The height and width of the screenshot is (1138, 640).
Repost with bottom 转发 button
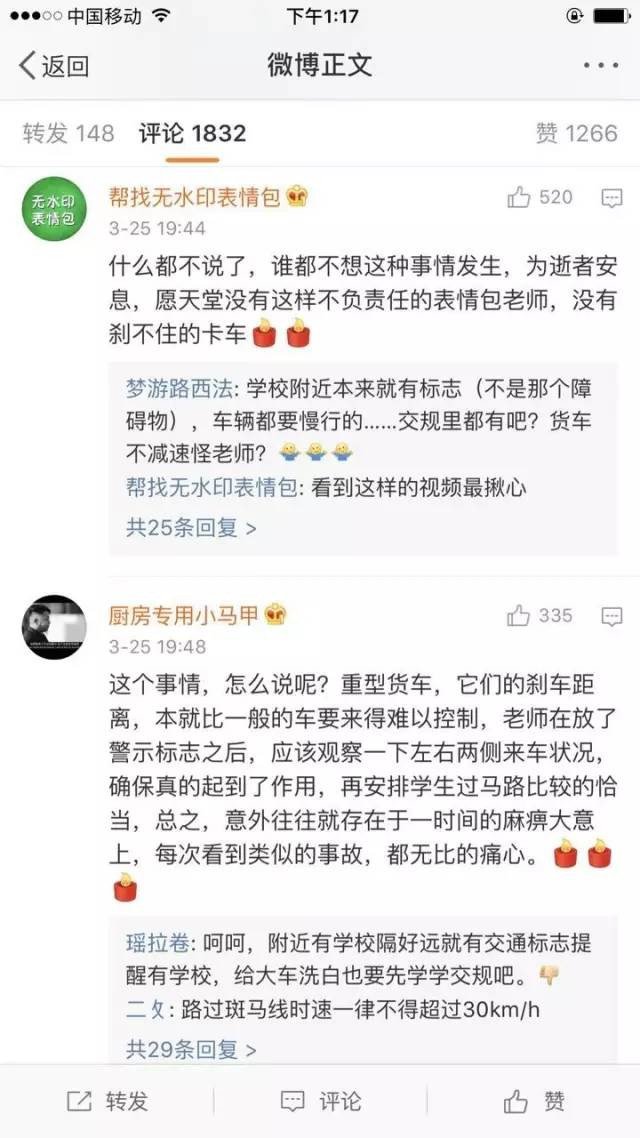(107, 1101)
